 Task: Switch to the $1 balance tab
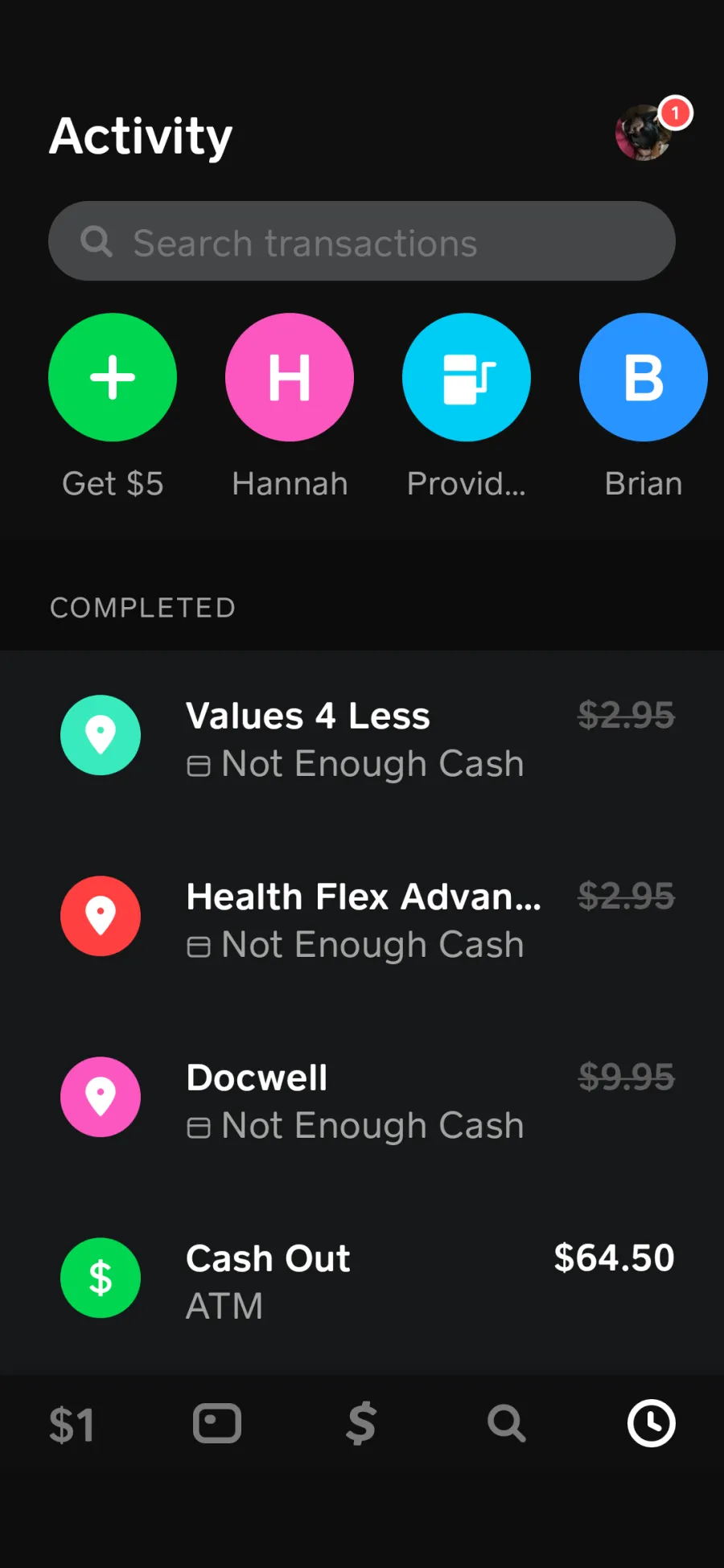[x=72, y=1425]
